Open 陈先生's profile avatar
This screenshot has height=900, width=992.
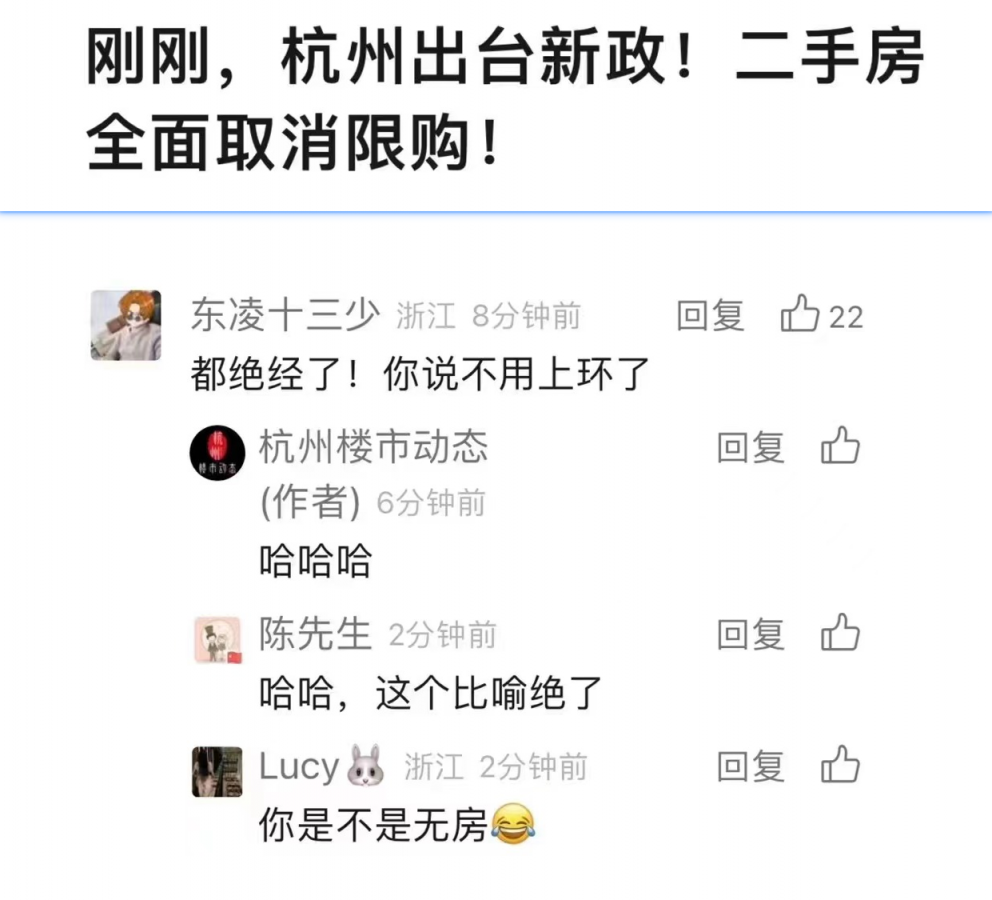(217, 640)
